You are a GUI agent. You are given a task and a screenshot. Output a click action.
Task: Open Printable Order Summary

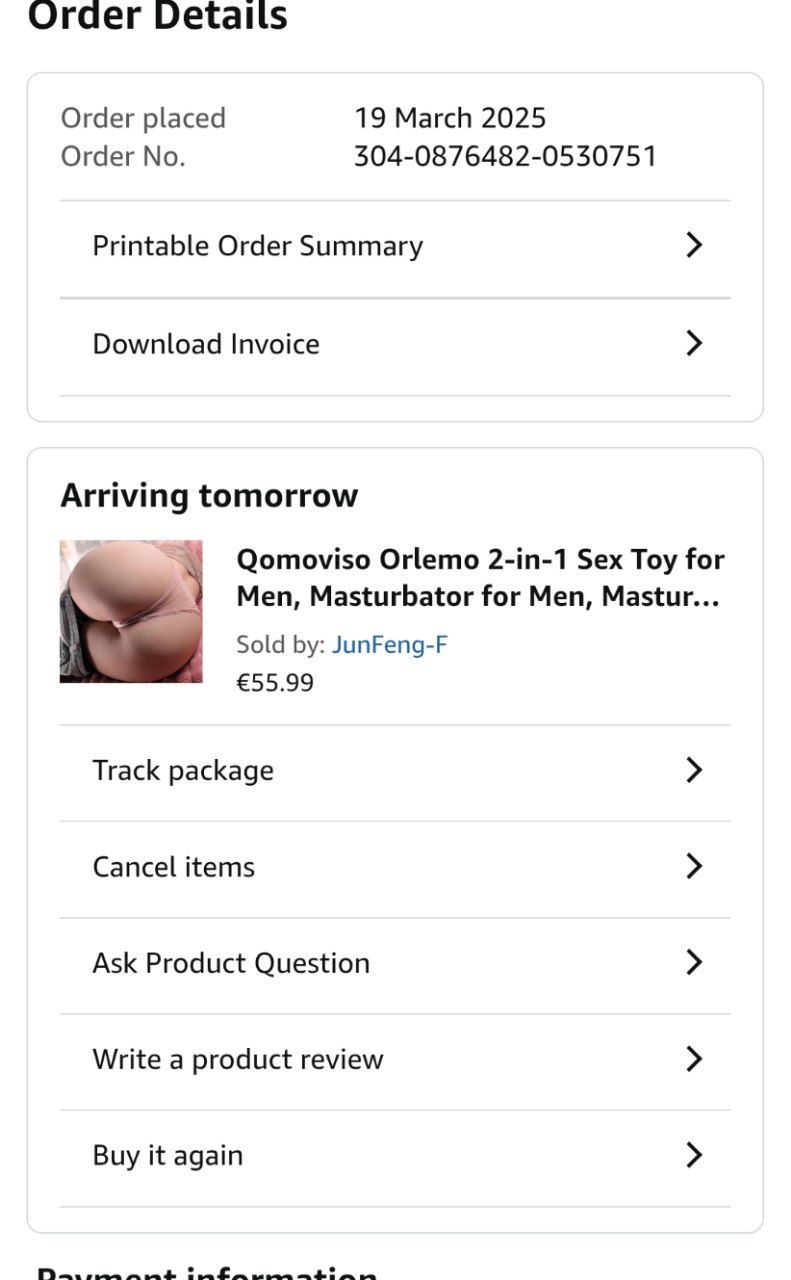tap(395, 246)
